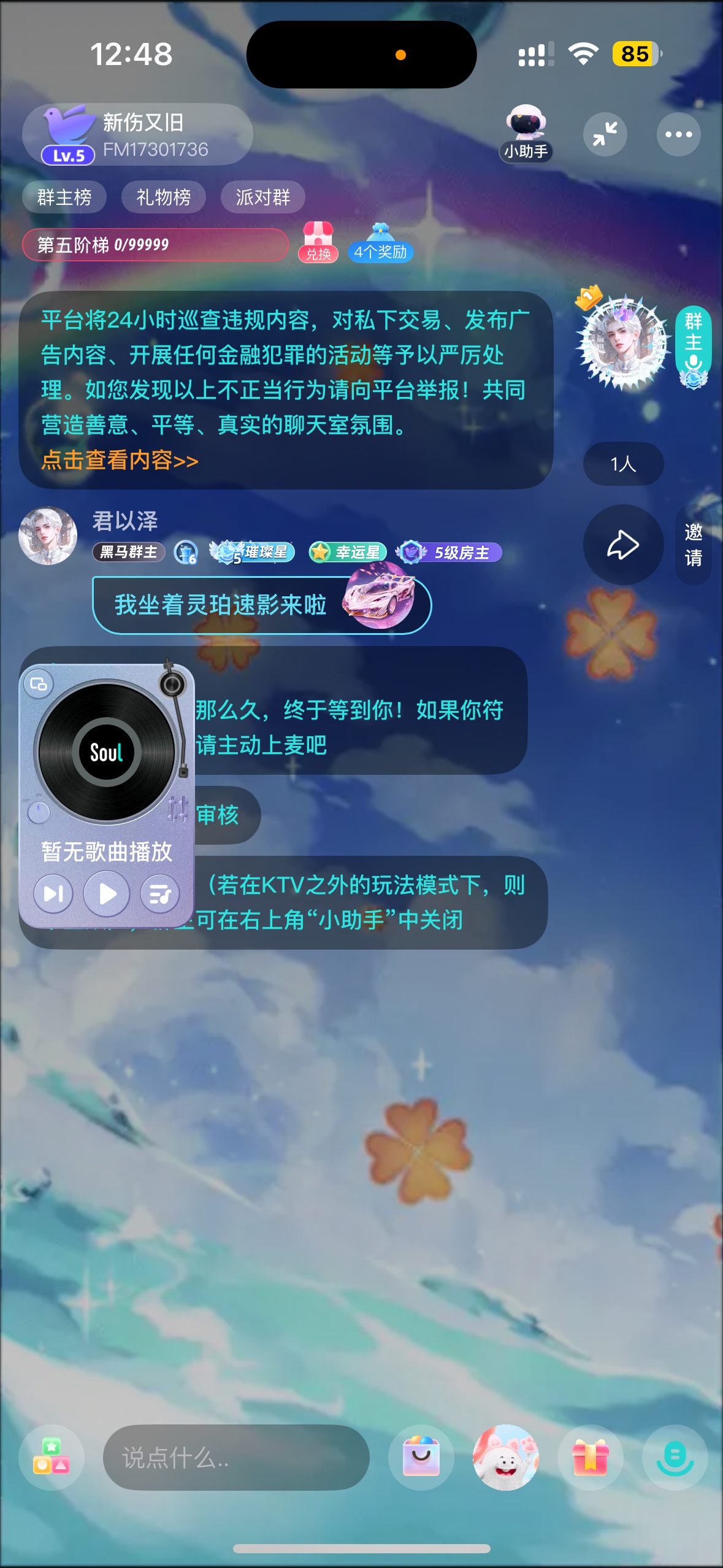This screenshot has height=1568, width=723.
Task: Type in the 说点什么 field
Action: 236,1458
